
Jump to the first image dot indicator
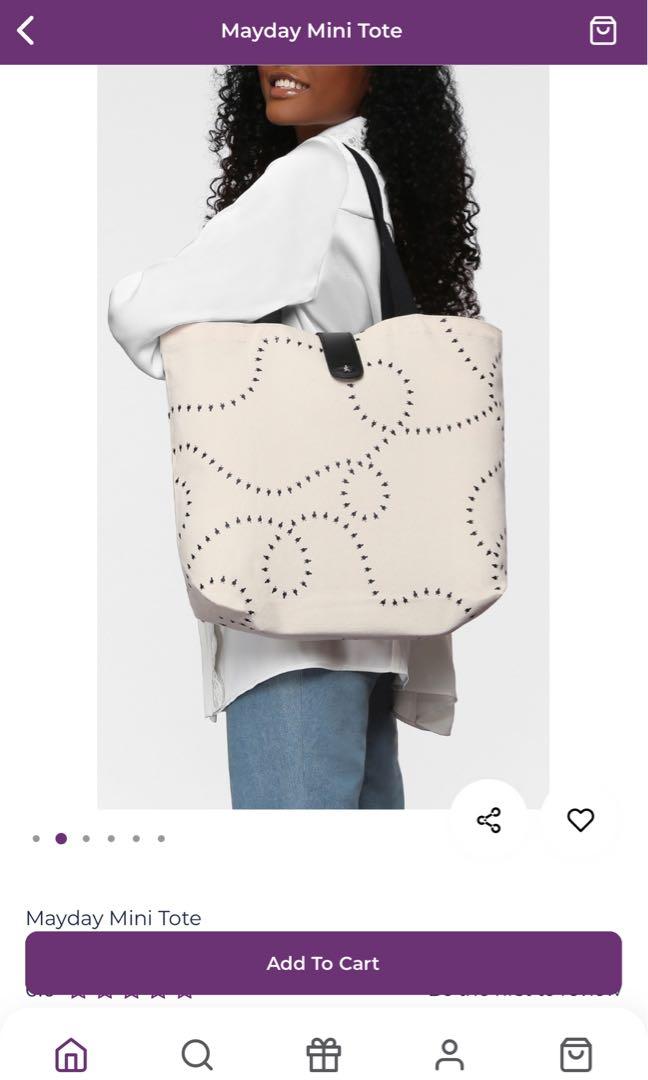tap(36, 839)
